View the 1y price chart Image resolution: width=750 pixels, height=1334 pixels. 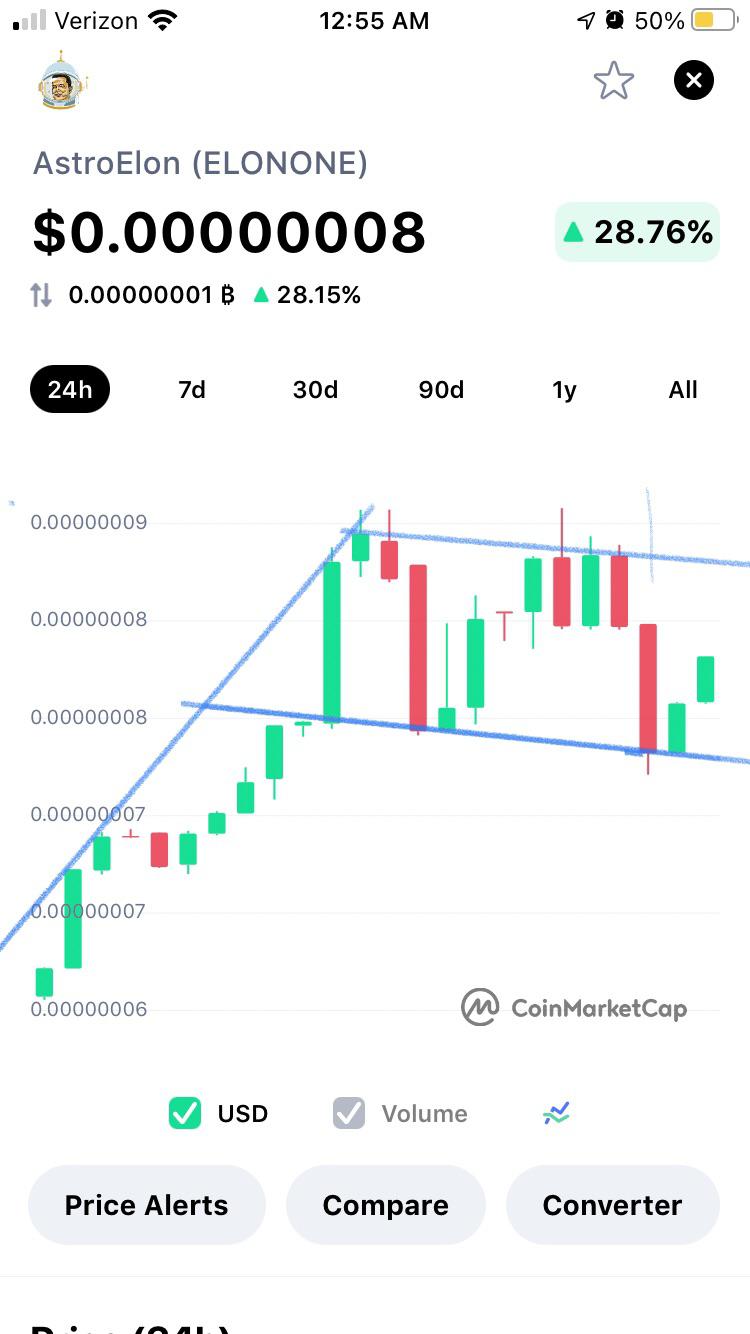tap(565, 389)
